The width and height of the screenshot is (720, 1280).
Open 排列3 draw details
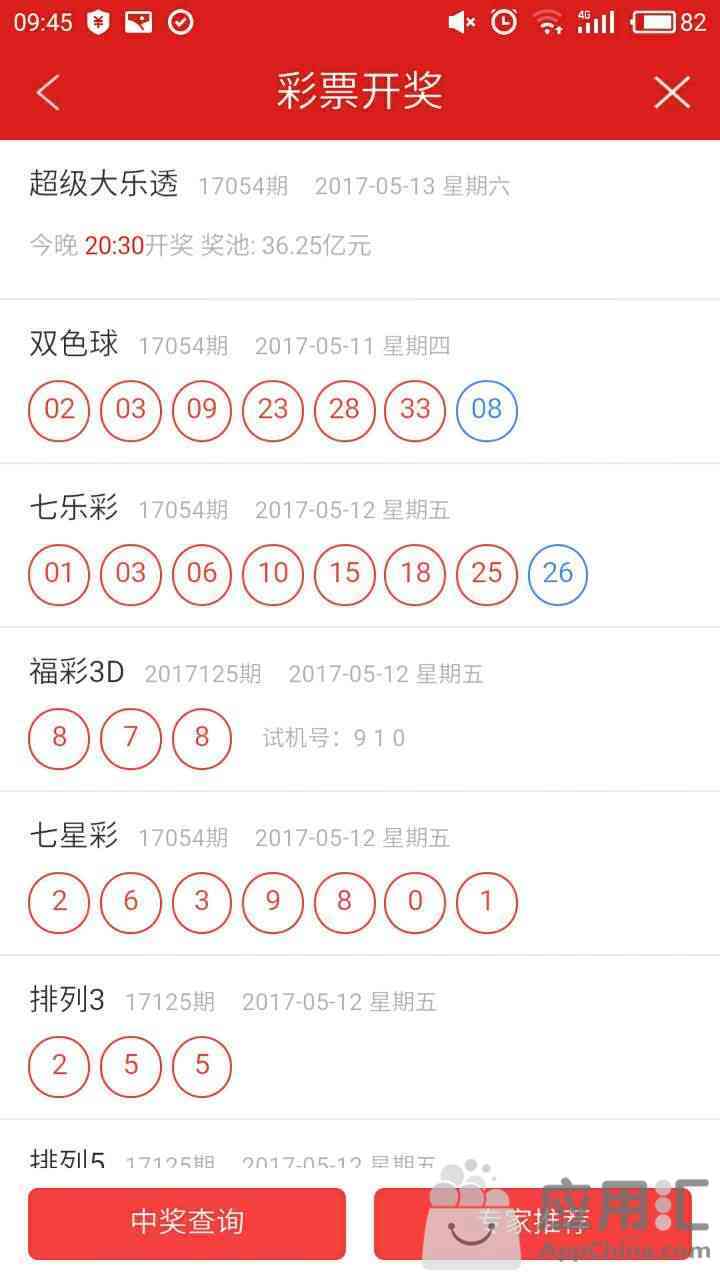360,1038
